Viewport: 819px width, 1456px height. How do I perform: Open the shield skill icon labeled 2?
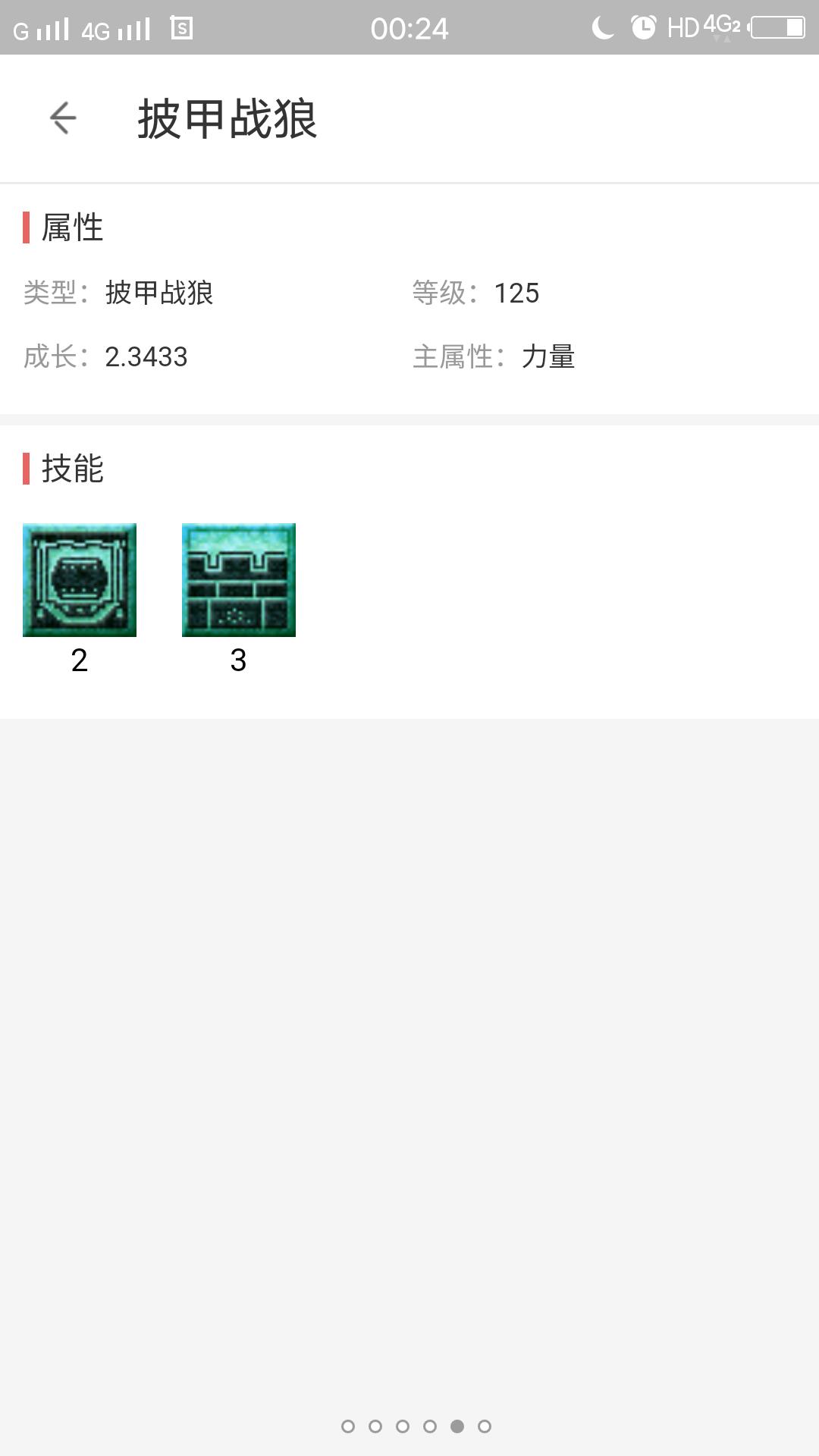[x=80, y=580]
